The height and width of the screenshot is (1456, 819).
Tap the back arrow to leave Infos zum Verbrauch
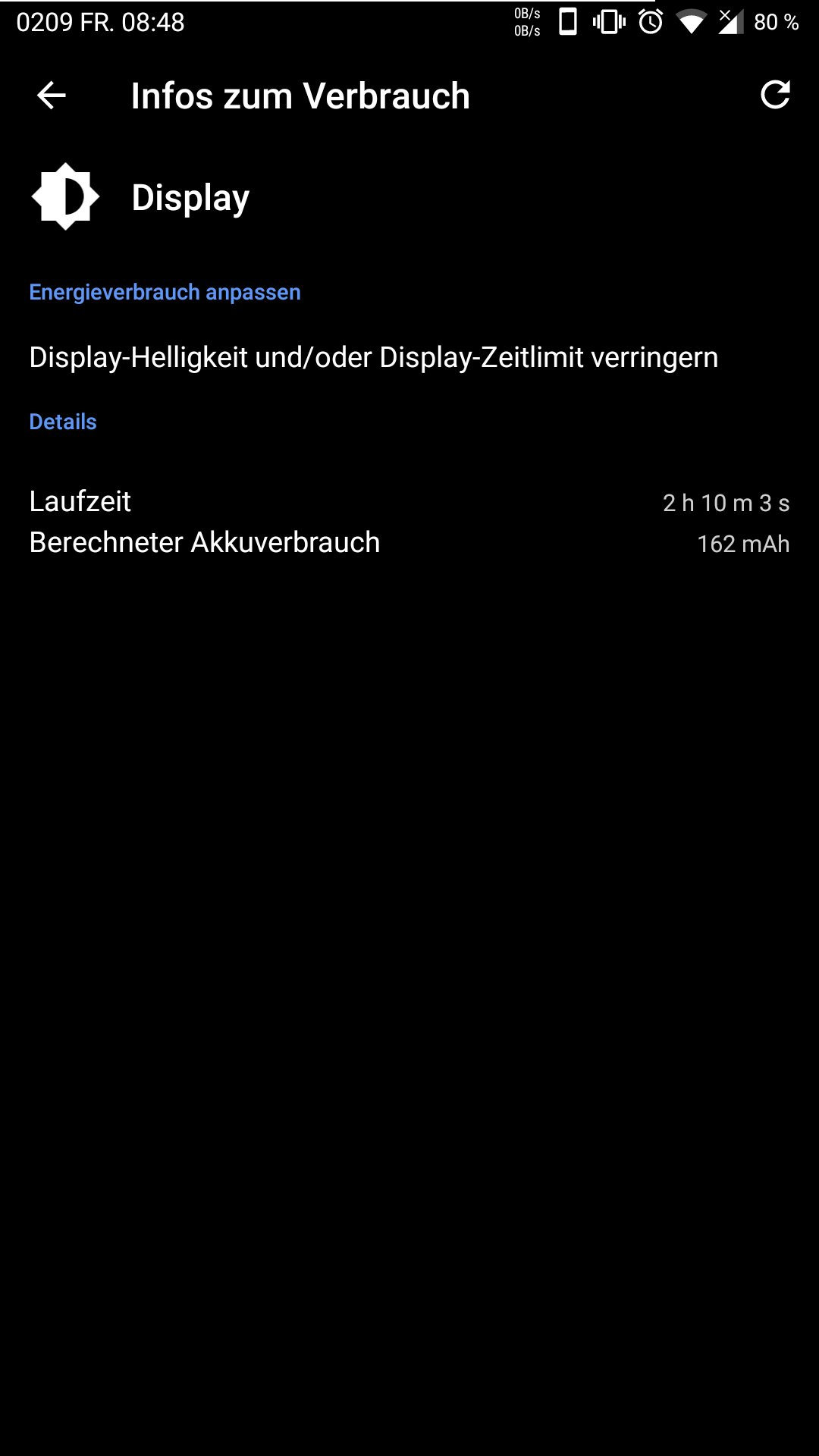50,96
